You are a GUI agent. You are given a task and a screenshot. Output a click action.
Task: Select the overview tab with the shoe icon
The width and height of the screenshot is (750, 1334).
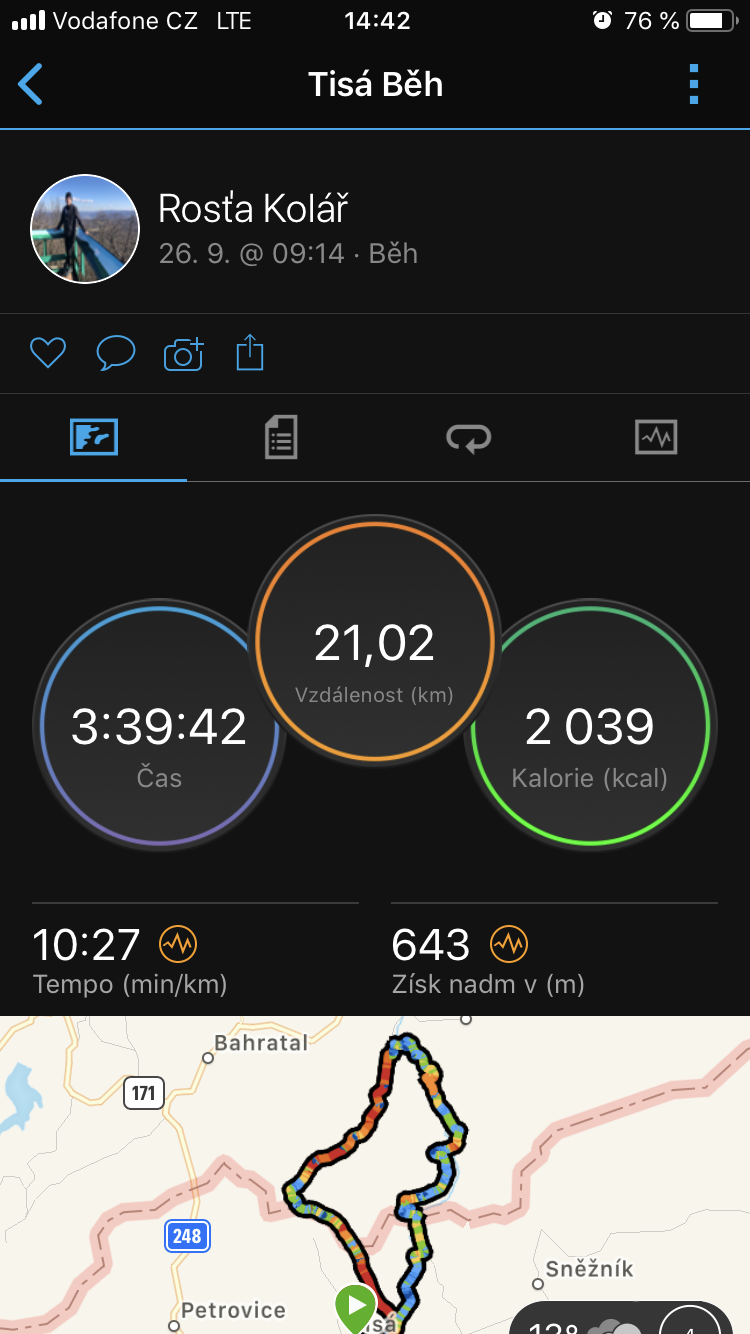pos(94,437)
